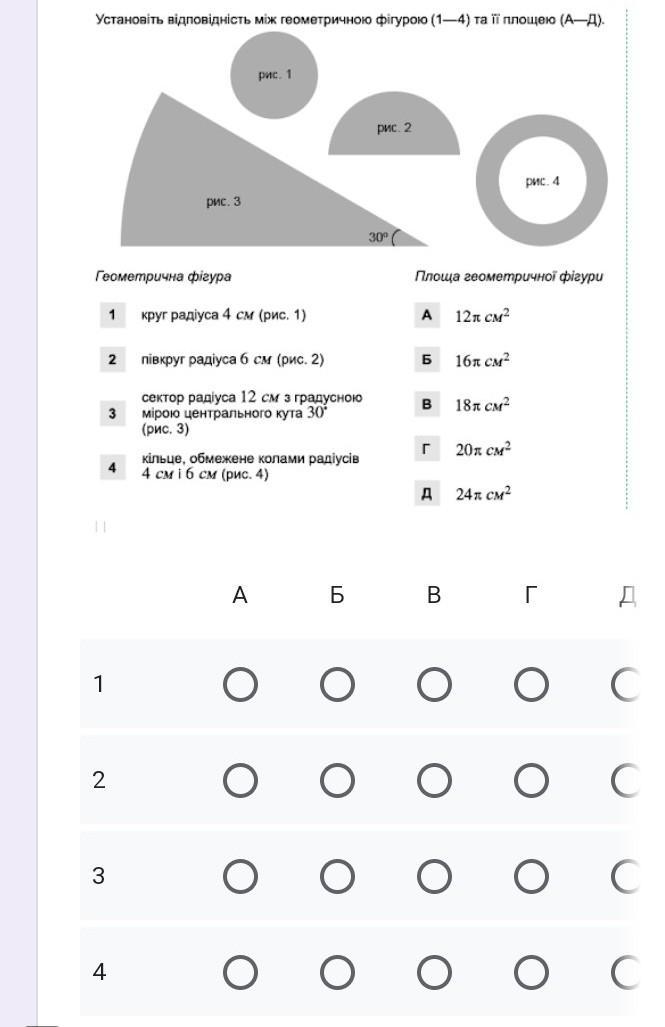Select option Д for row 4
The width and height of the screenshot is (665, 1027).
(626, 972)
